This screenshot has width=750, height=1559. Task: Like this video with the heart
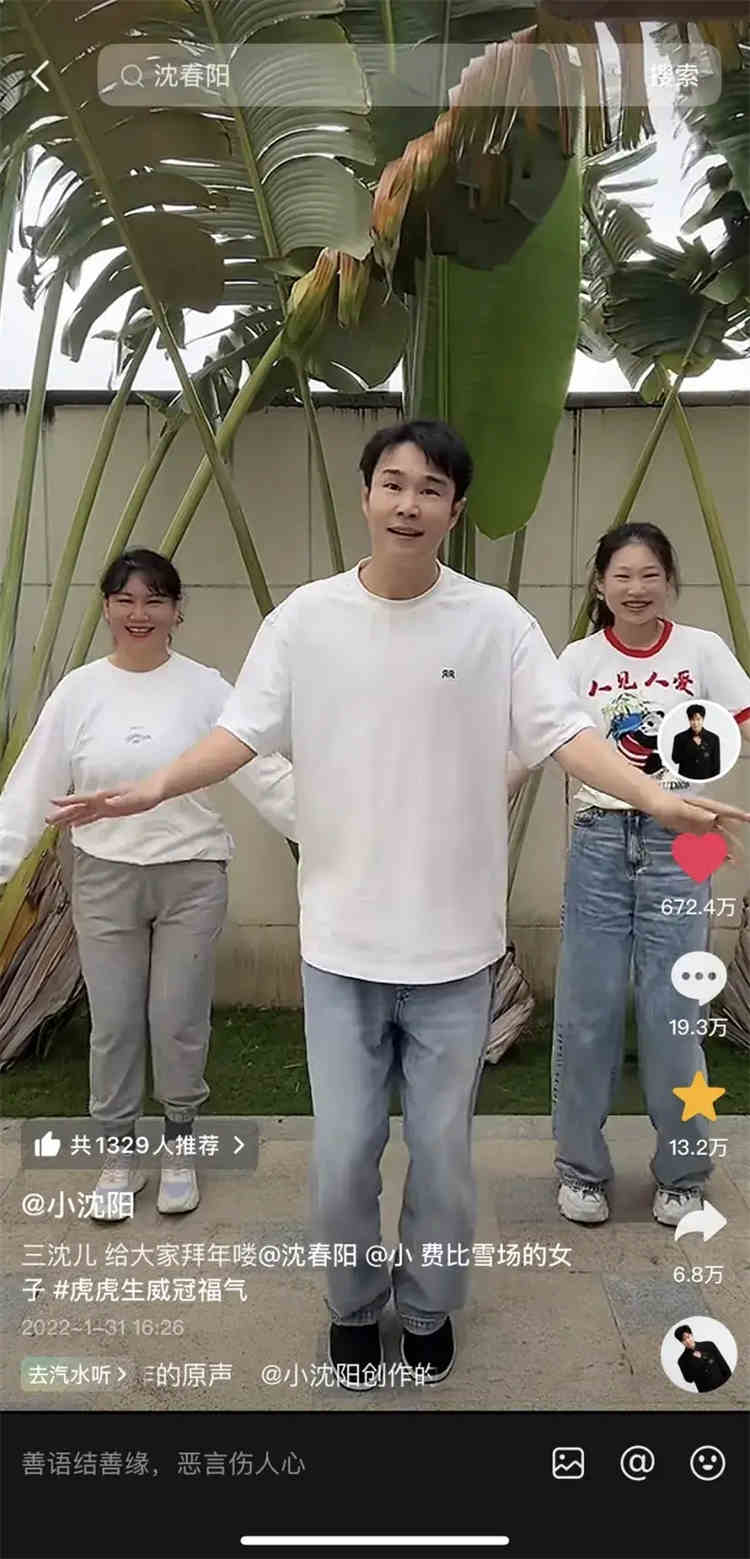click(x=699, y=857)
